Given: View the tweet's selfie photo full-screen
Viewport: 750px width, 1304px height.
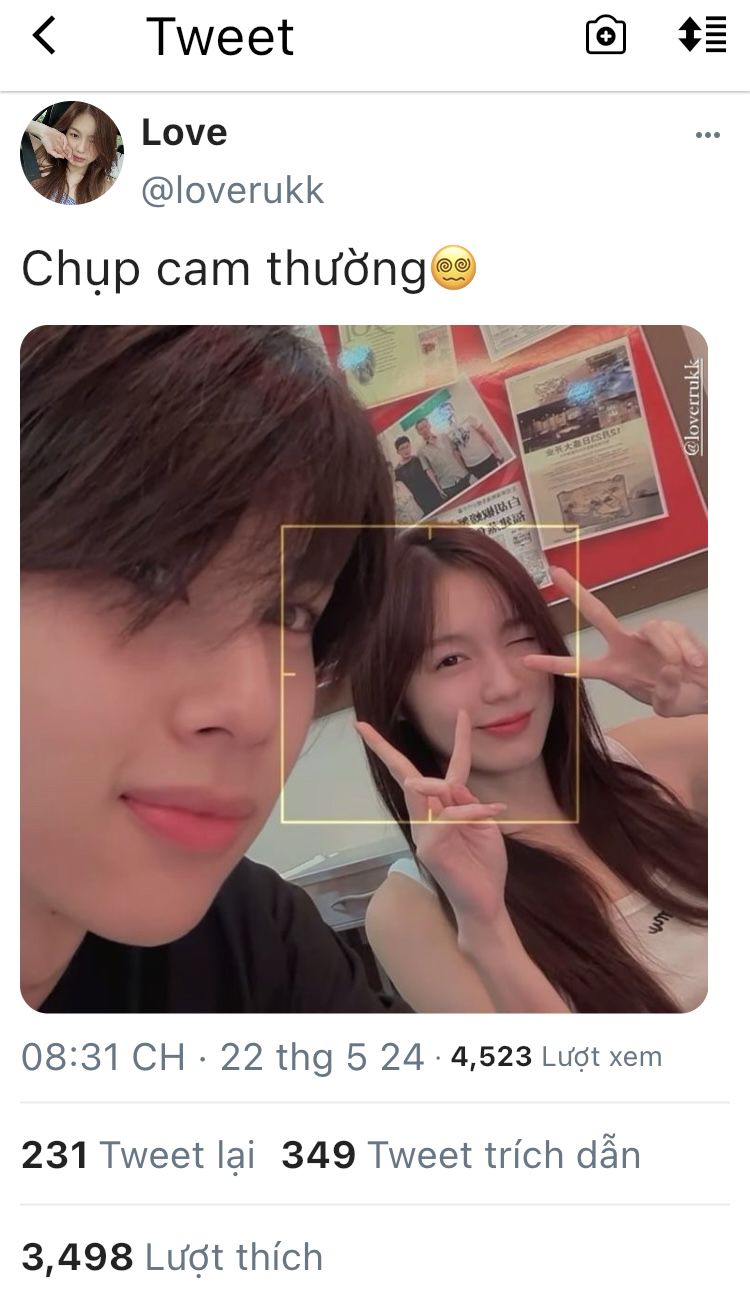Looking at the screenshot, I should pyautogui.click(x=364, y=669).
